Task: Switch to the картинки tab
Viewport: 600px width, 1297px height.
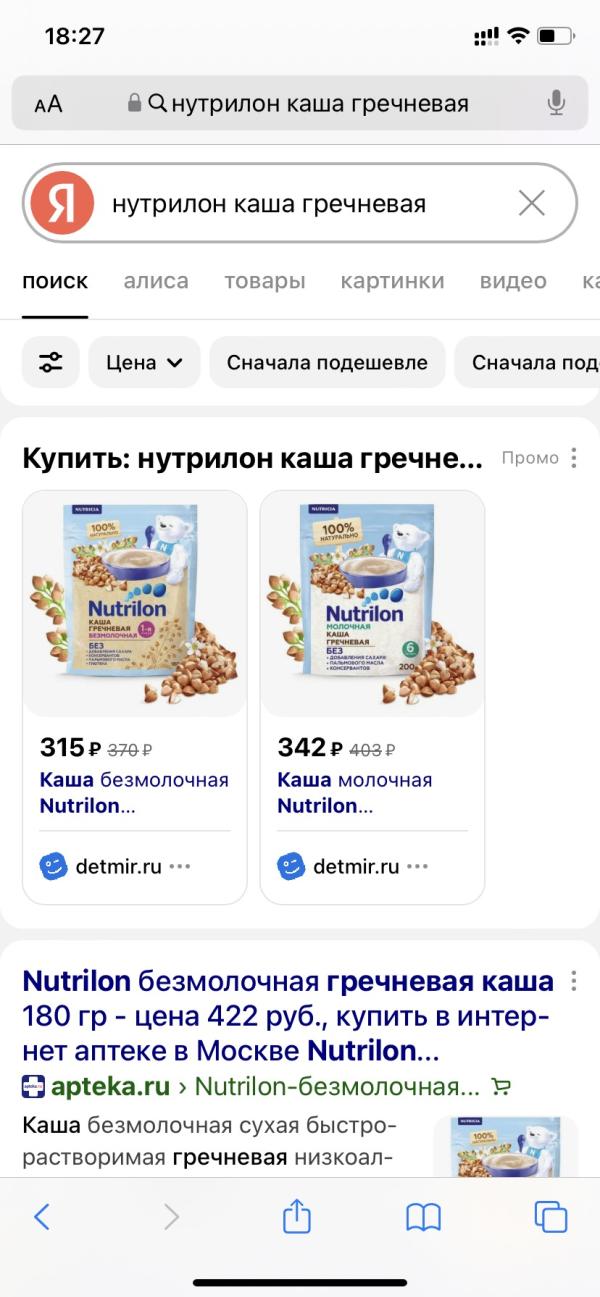Action: tap(392, 281)
